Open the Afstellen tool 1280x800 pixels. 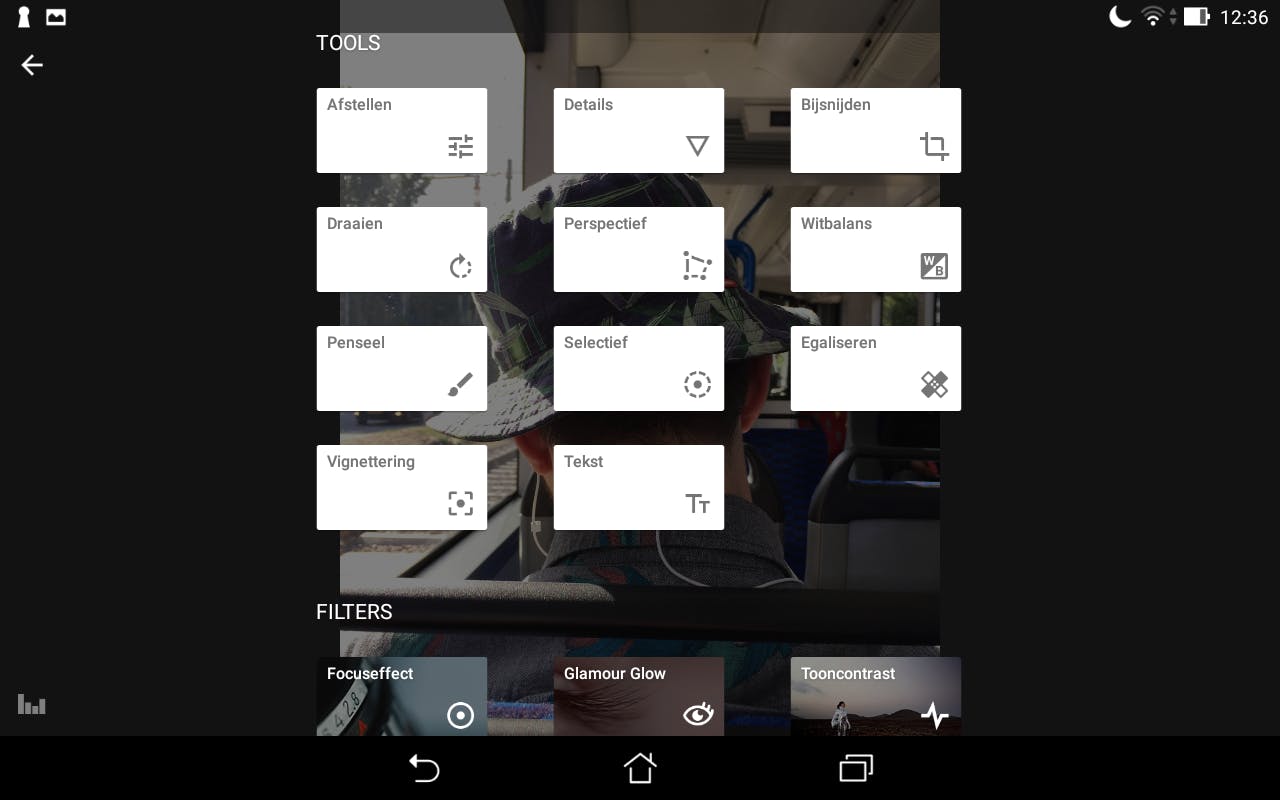(402, 130)
